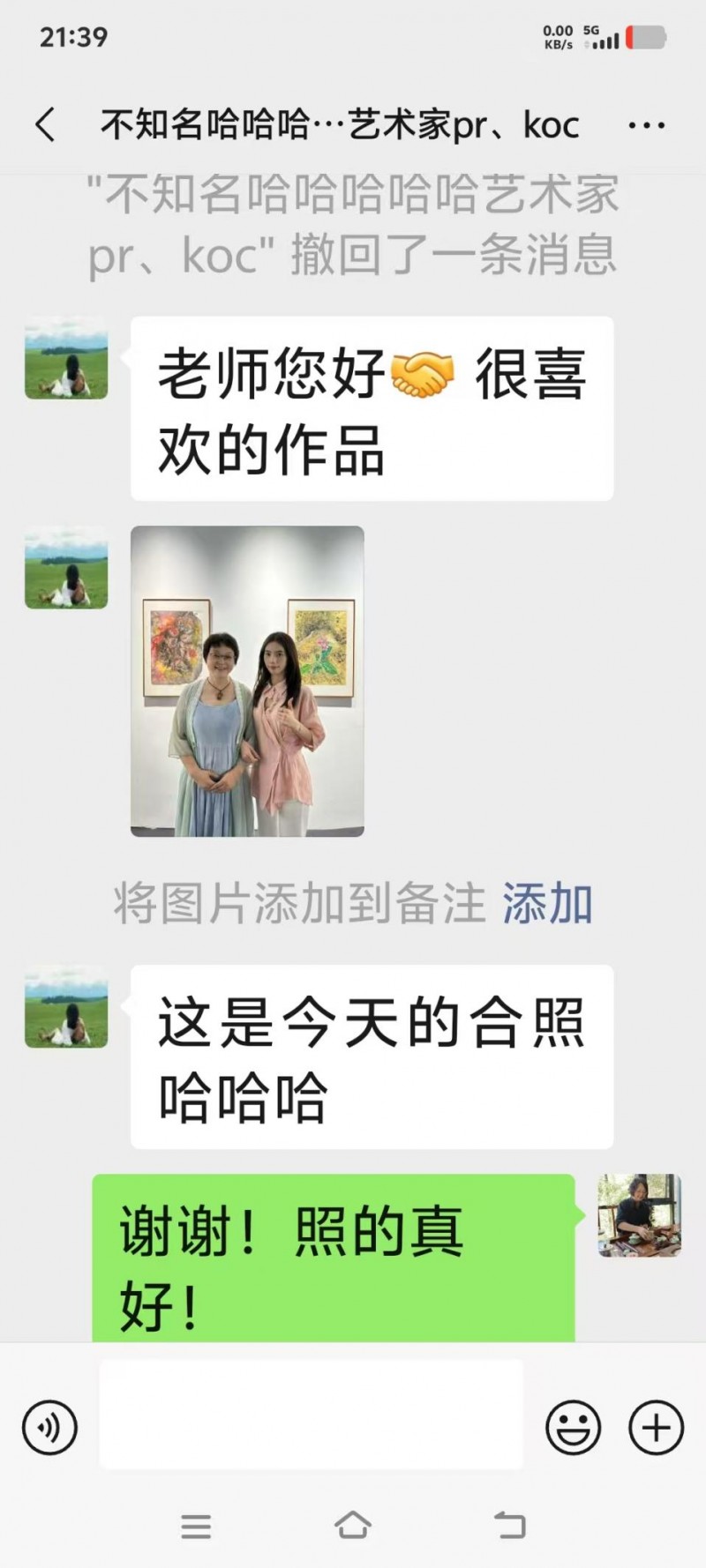The height and width of the screenshot is (1568, 706).
Task: View contact profile via grassland avatar on 老师您好
Action: (x=66, y=357)
